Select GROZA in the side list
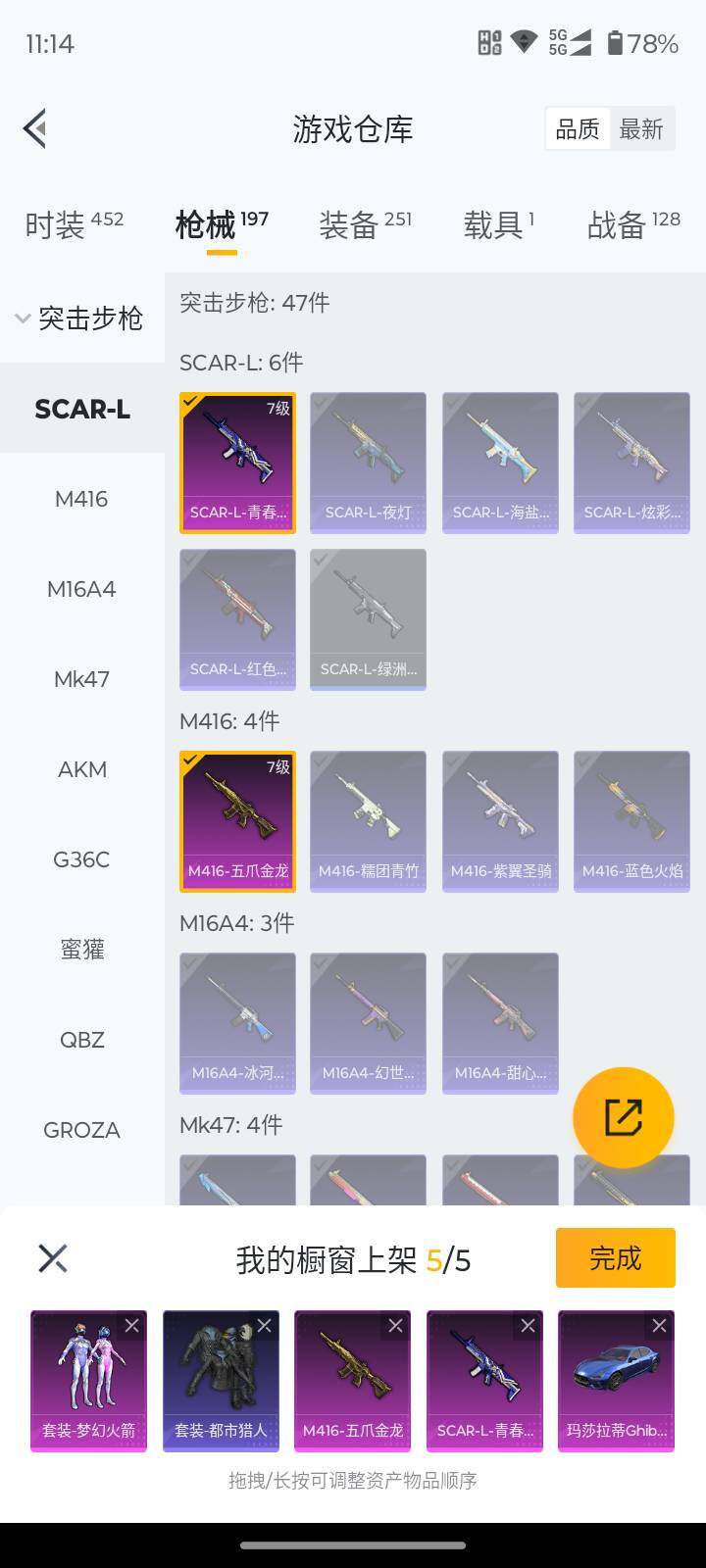 tap(81, 1130)
